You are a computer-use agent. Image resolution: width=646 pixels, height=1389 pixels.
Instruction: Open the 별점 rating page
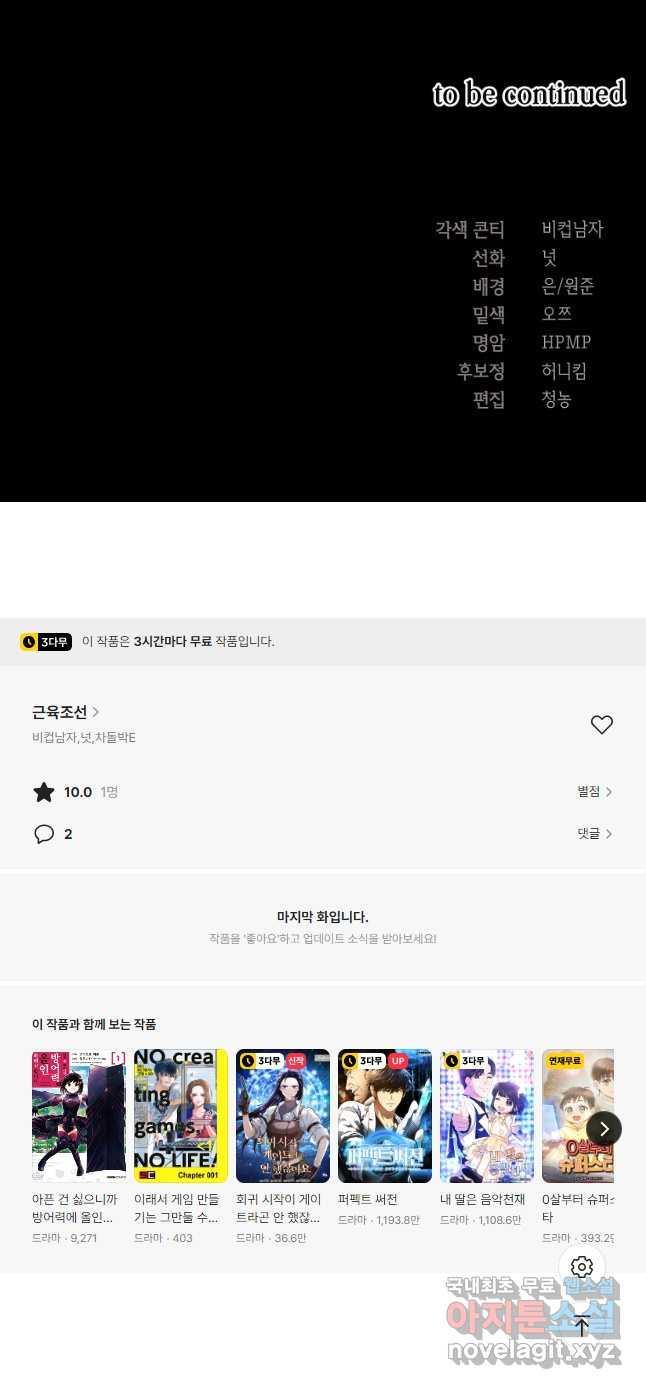pos(594,792)
